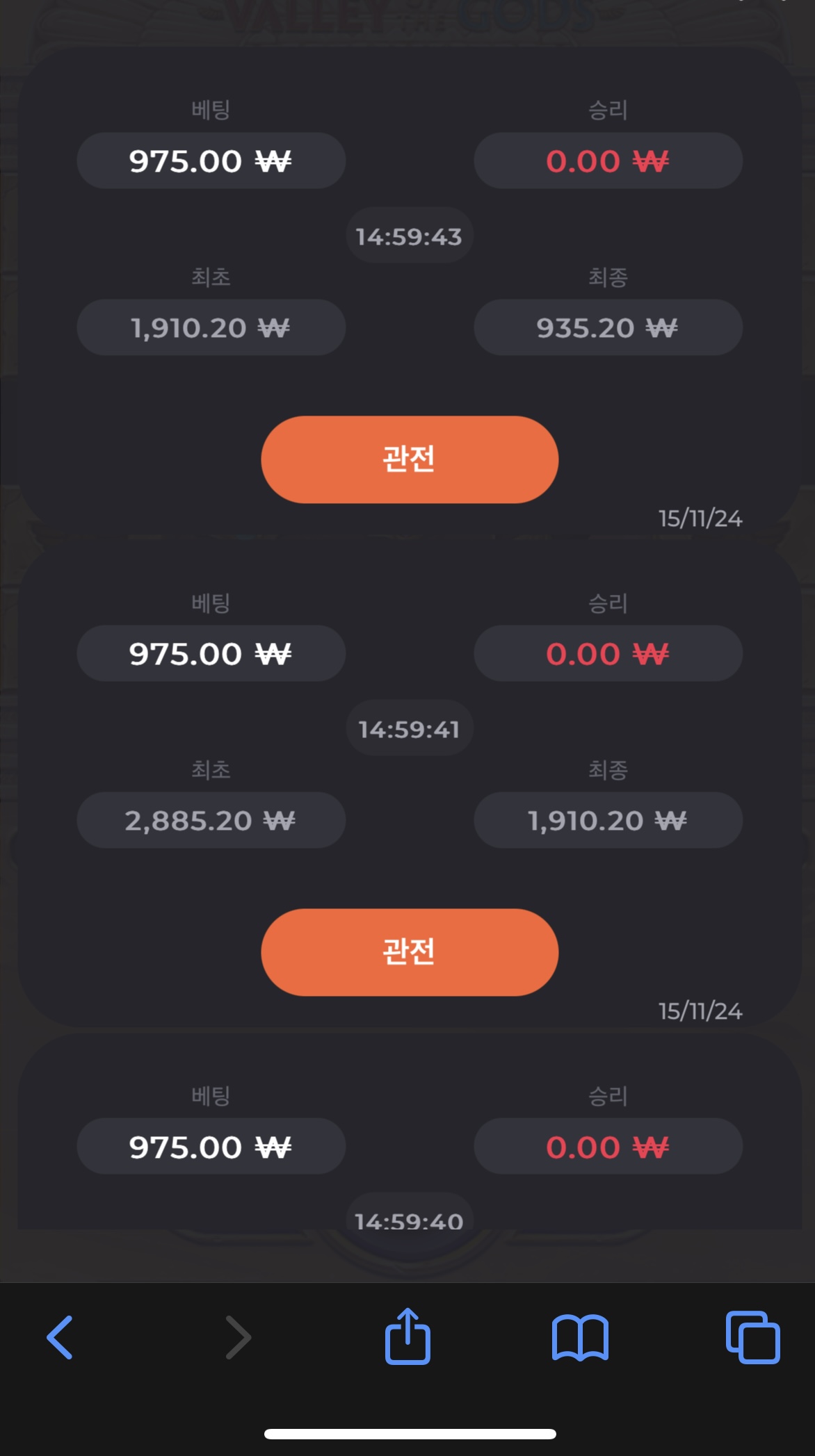The width and height of the screenshot is (815, 1456).
Task: Open the Safari share sheet
Action: [x=408, y=1336]
